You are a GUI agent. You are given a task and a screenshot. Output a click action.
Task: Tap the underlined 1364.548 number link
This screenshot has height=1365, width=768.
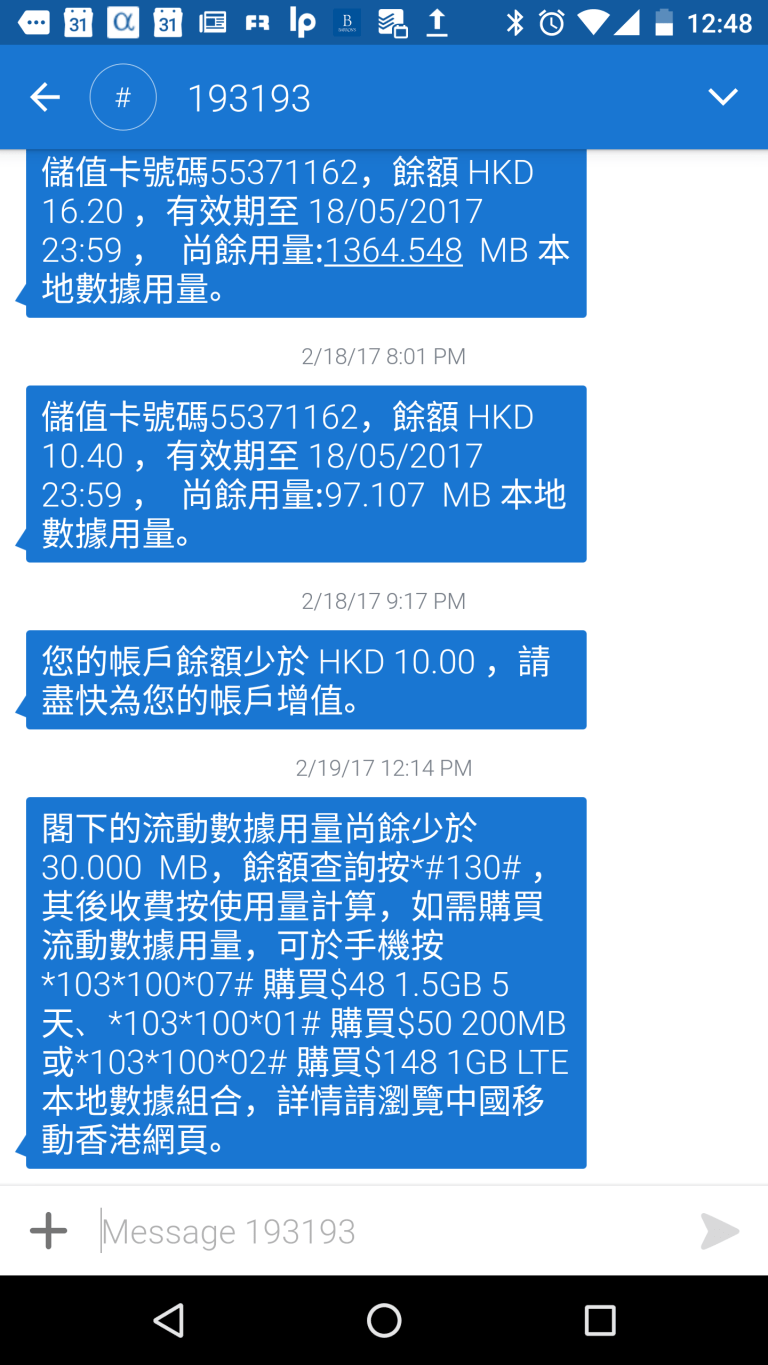(393, 250)
